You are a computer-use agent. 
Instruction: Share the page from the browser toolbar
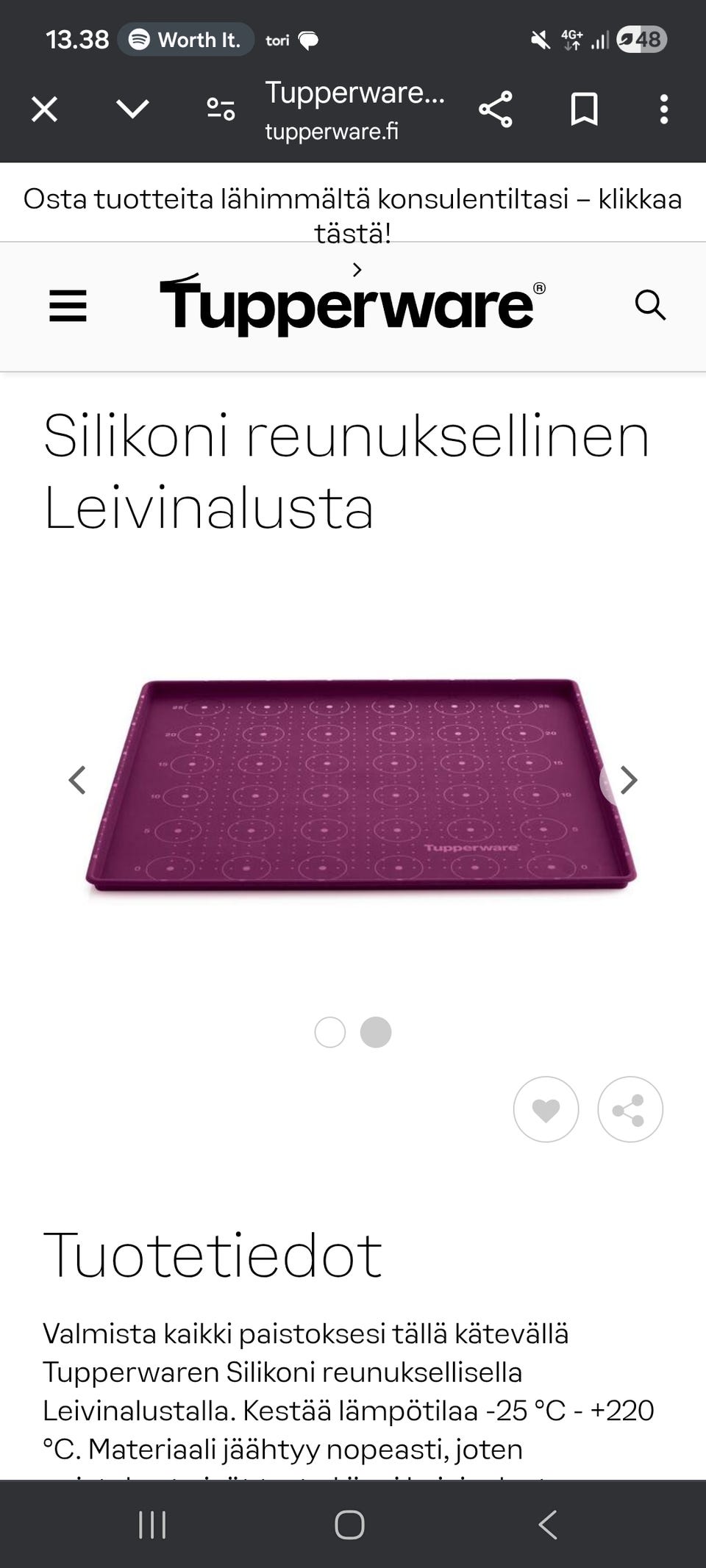(496, 108)
